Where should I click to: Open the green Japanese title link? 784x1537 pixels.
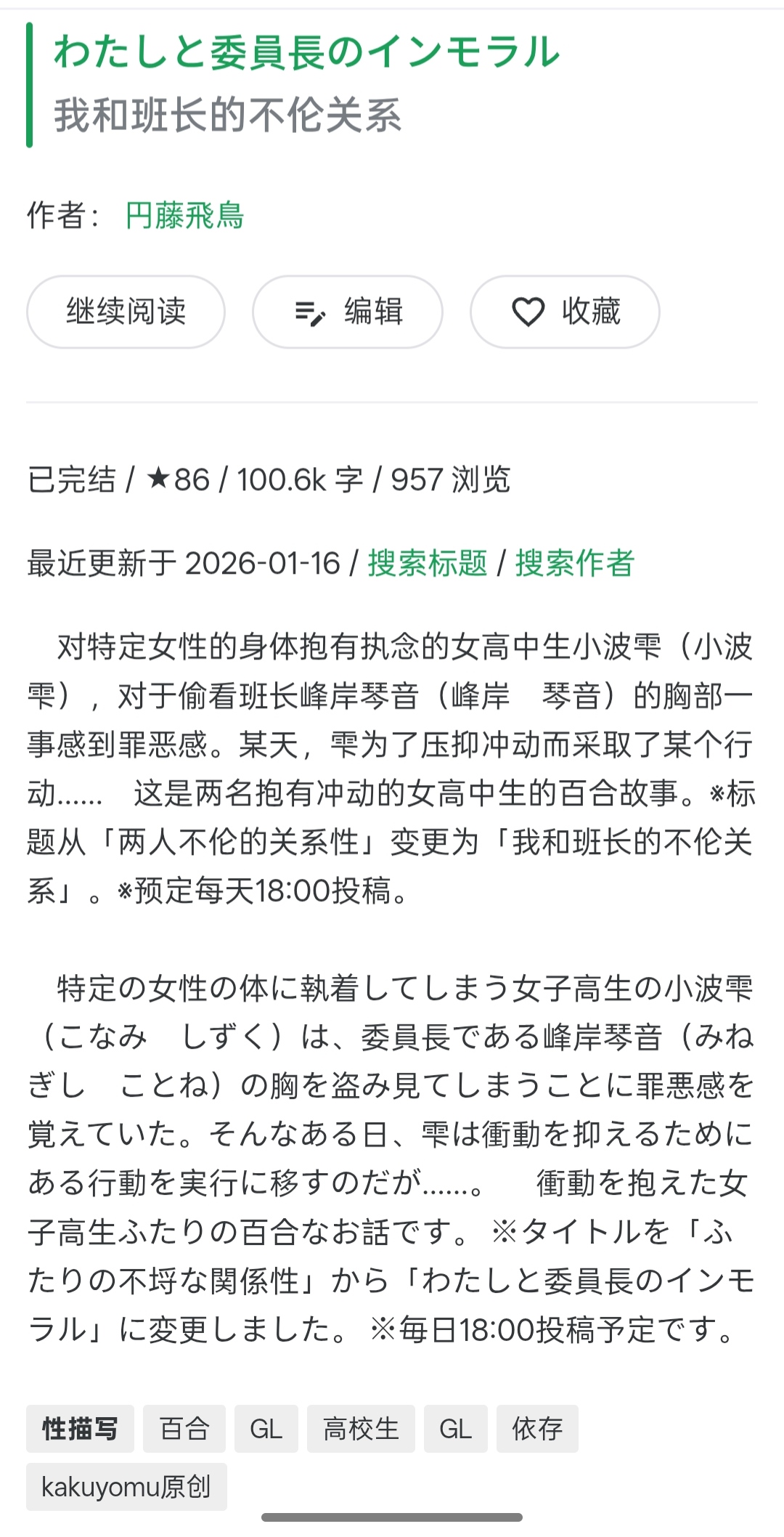[306, 52]
